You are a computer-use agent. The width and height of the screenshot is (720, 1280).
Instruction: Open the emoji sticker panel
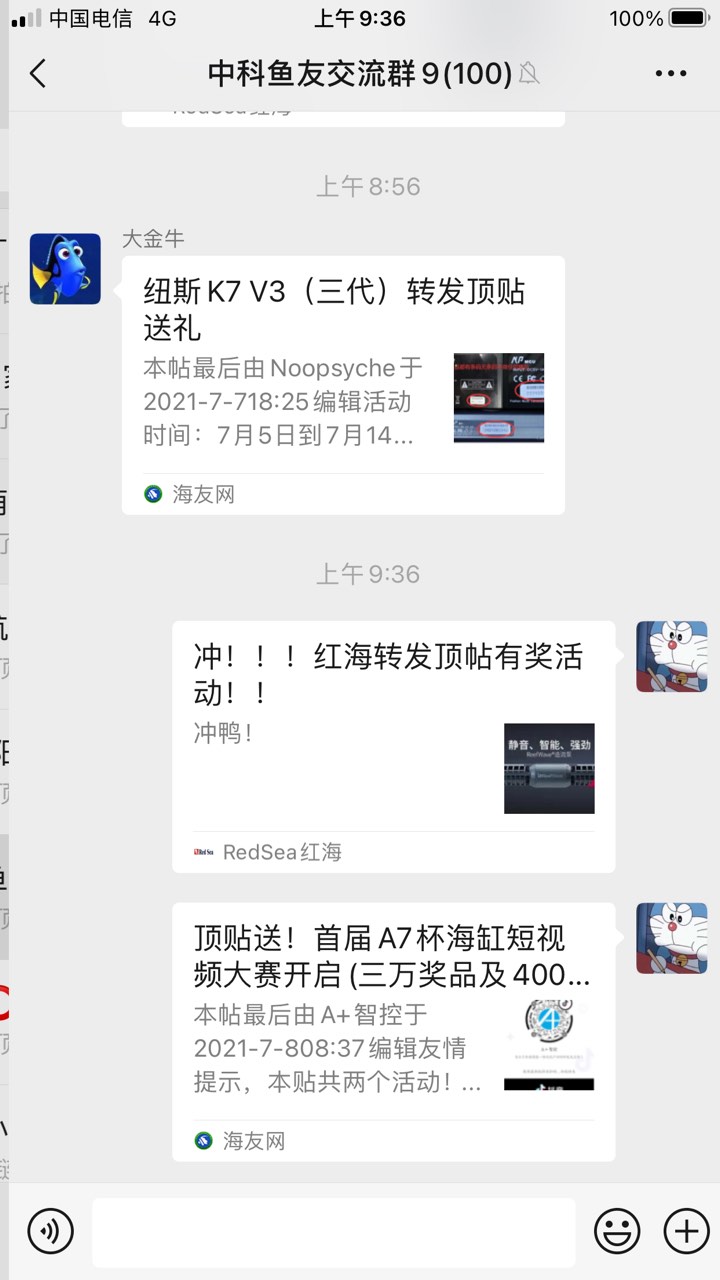click(x=617, y=1231)
